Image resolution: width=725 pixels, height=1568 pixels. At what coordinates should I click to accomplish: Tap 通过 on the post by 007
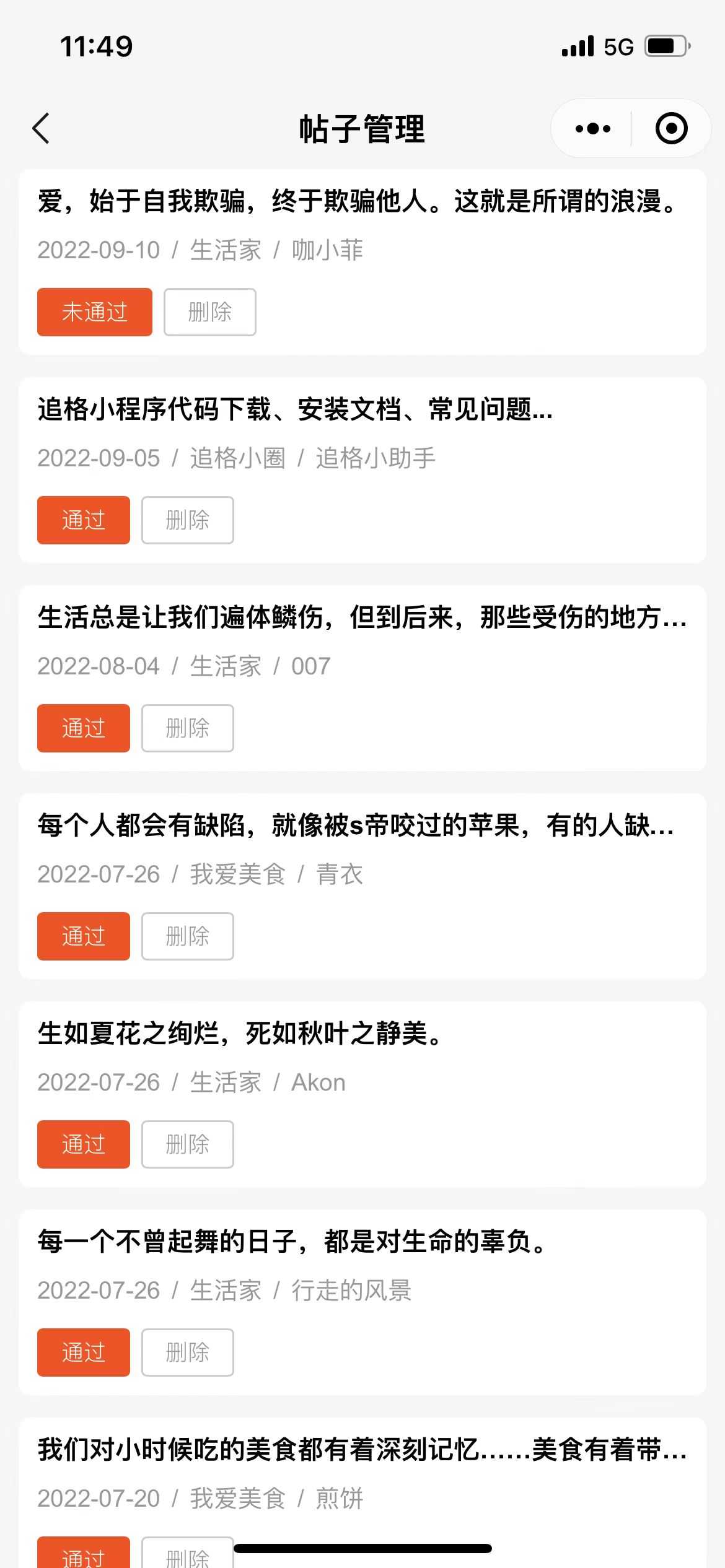click(x=84, y=728)
